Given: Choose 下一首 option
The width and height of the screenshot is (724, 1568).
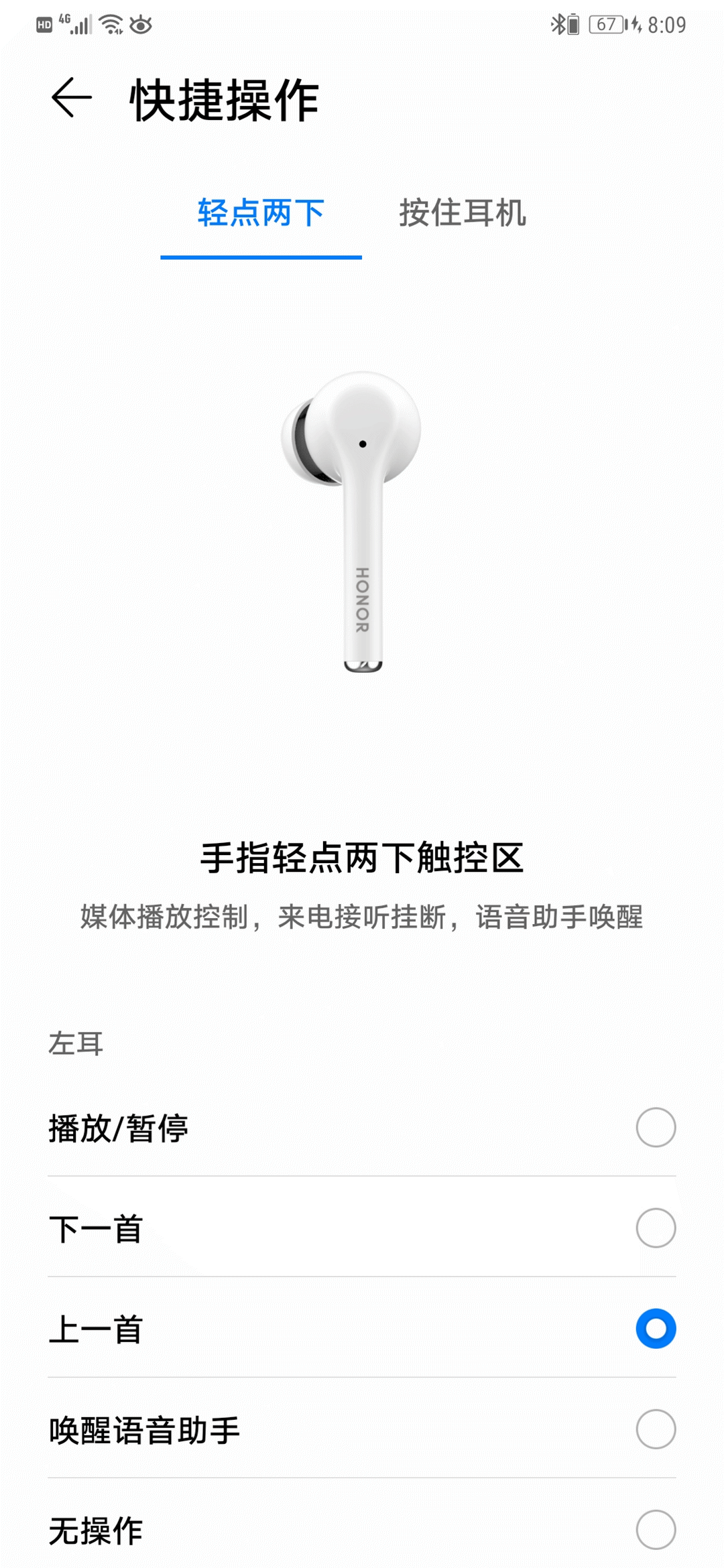Looking at the screenshot, I should click(655, 1228).
